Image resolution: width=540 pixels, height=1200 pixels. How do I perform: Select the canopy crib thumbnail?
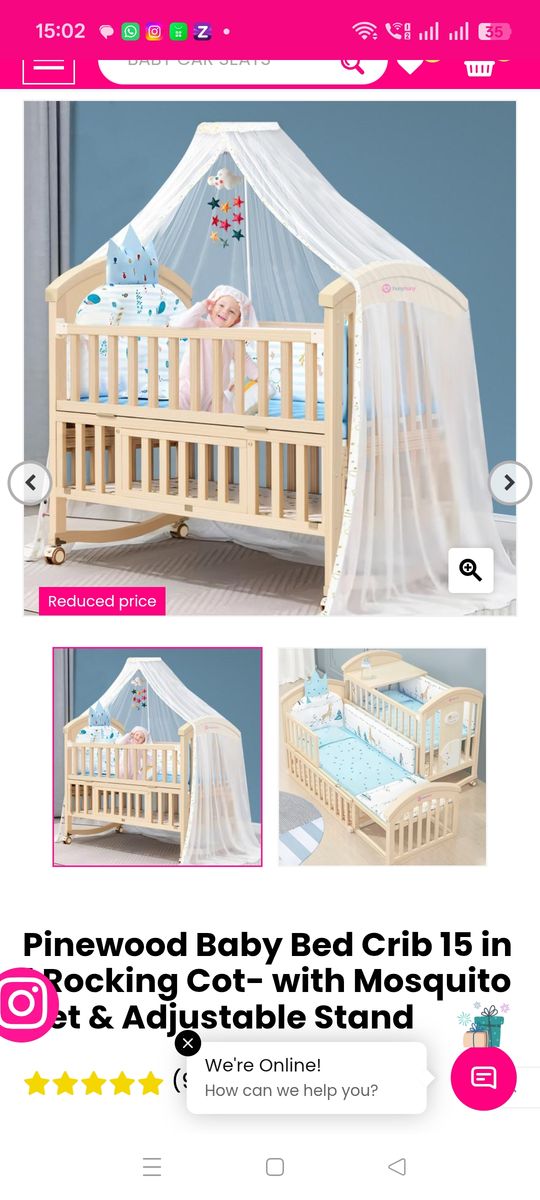click(x=157, y=757)
